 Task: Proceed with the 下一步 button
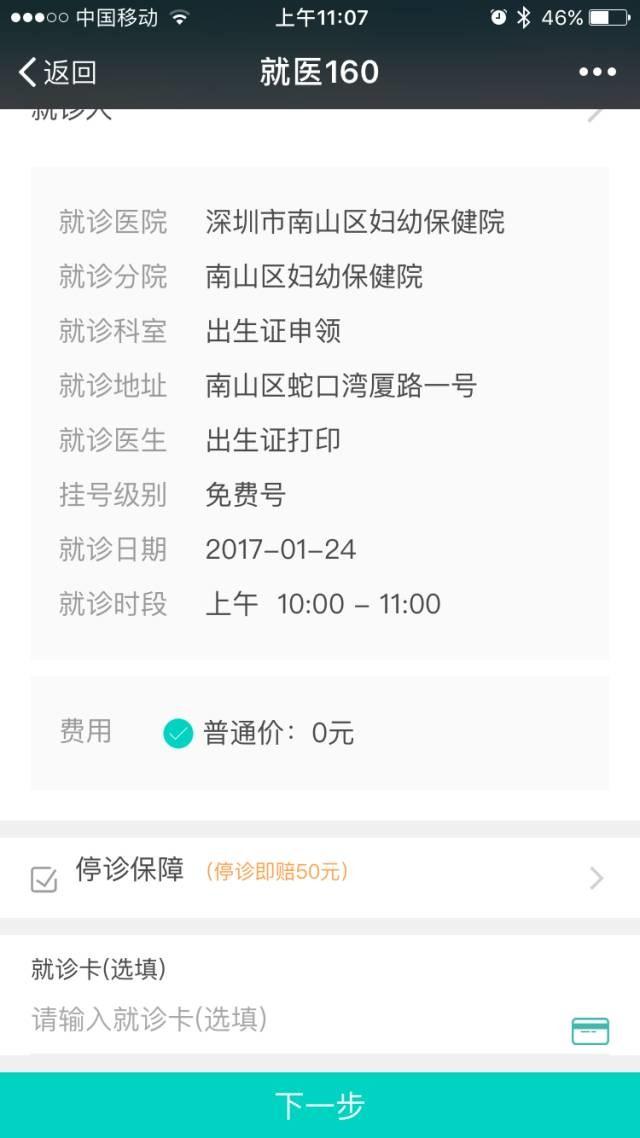tap(320, 1105)
